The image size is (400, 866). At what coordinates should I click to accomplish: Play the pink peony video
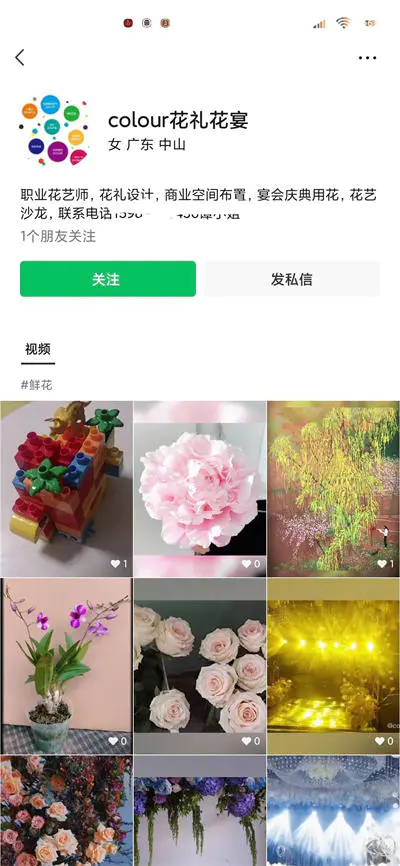(200, 489)
